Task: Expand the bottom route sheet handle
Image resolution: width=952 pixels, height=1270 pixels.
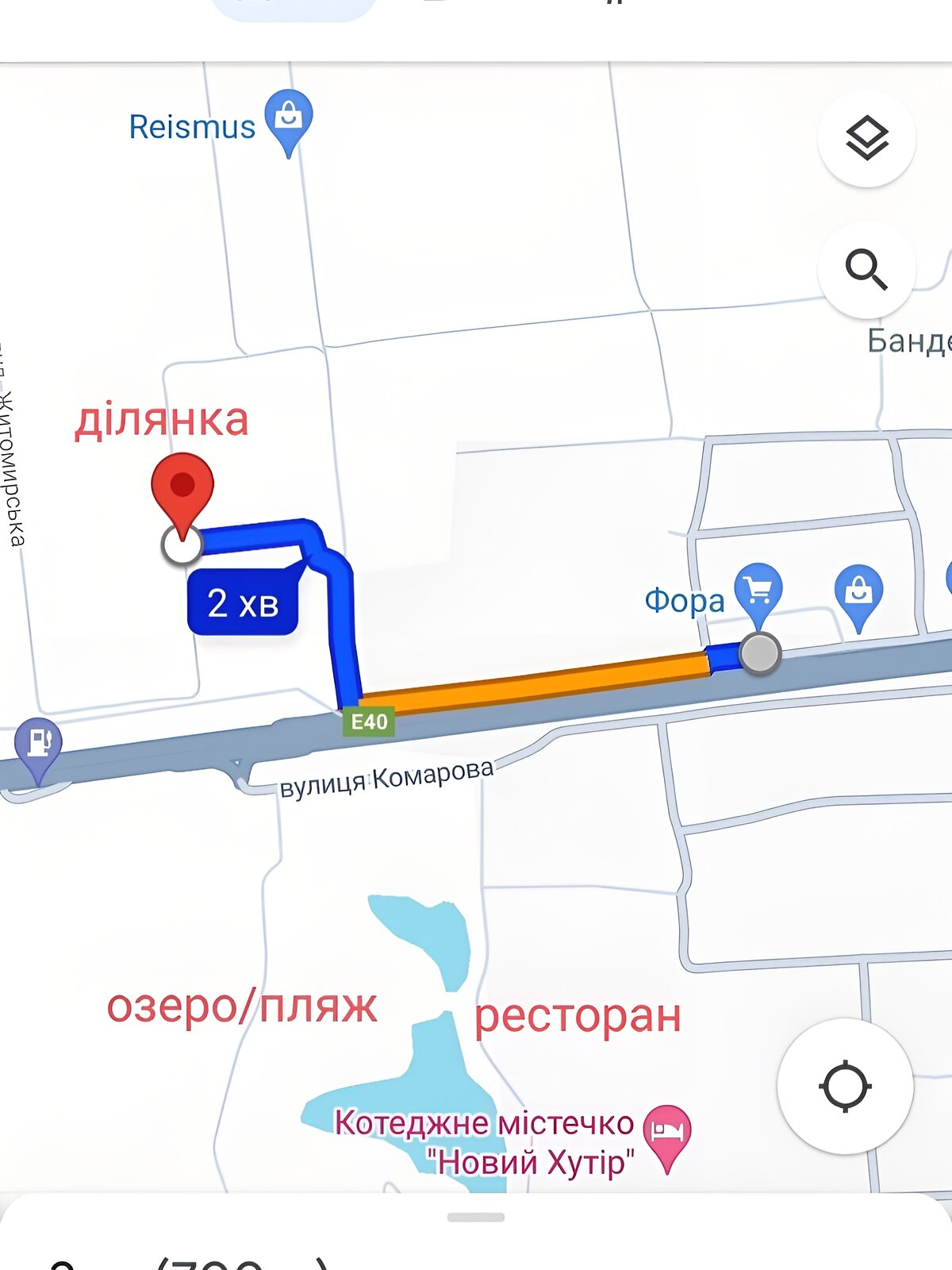Action: click(x=476, y=1217)
